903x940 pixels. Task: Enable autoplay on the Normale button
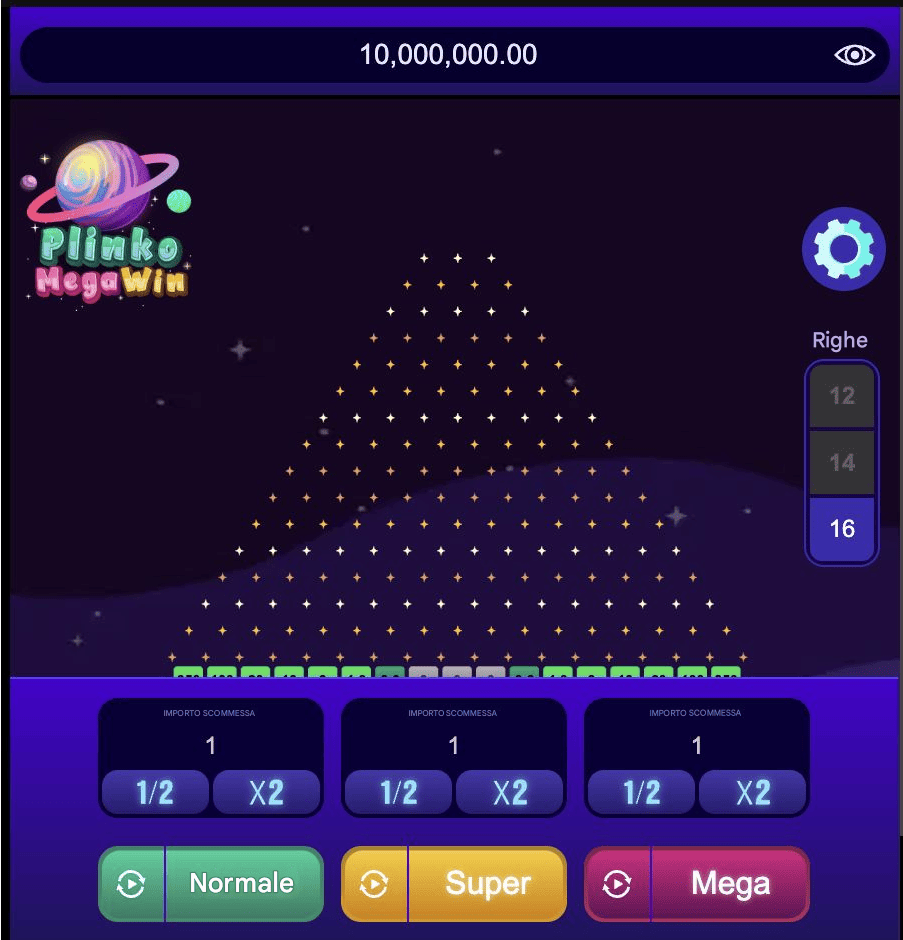tap(132, 884)
